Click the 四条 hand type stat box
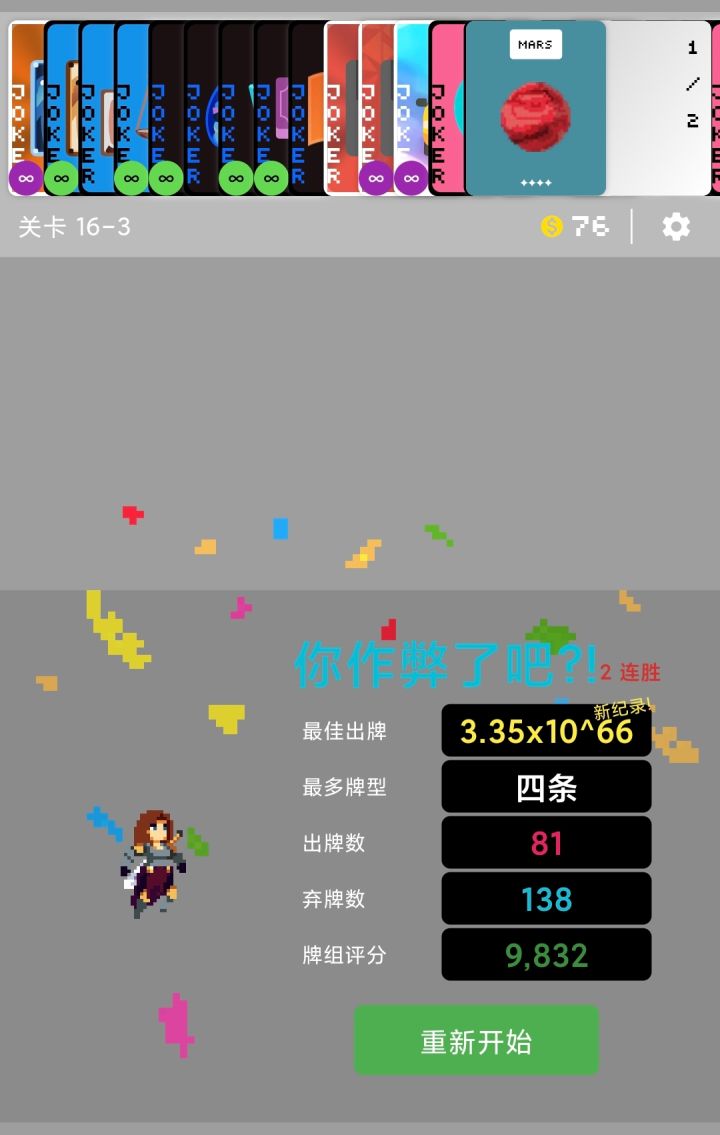 point(546,787)
